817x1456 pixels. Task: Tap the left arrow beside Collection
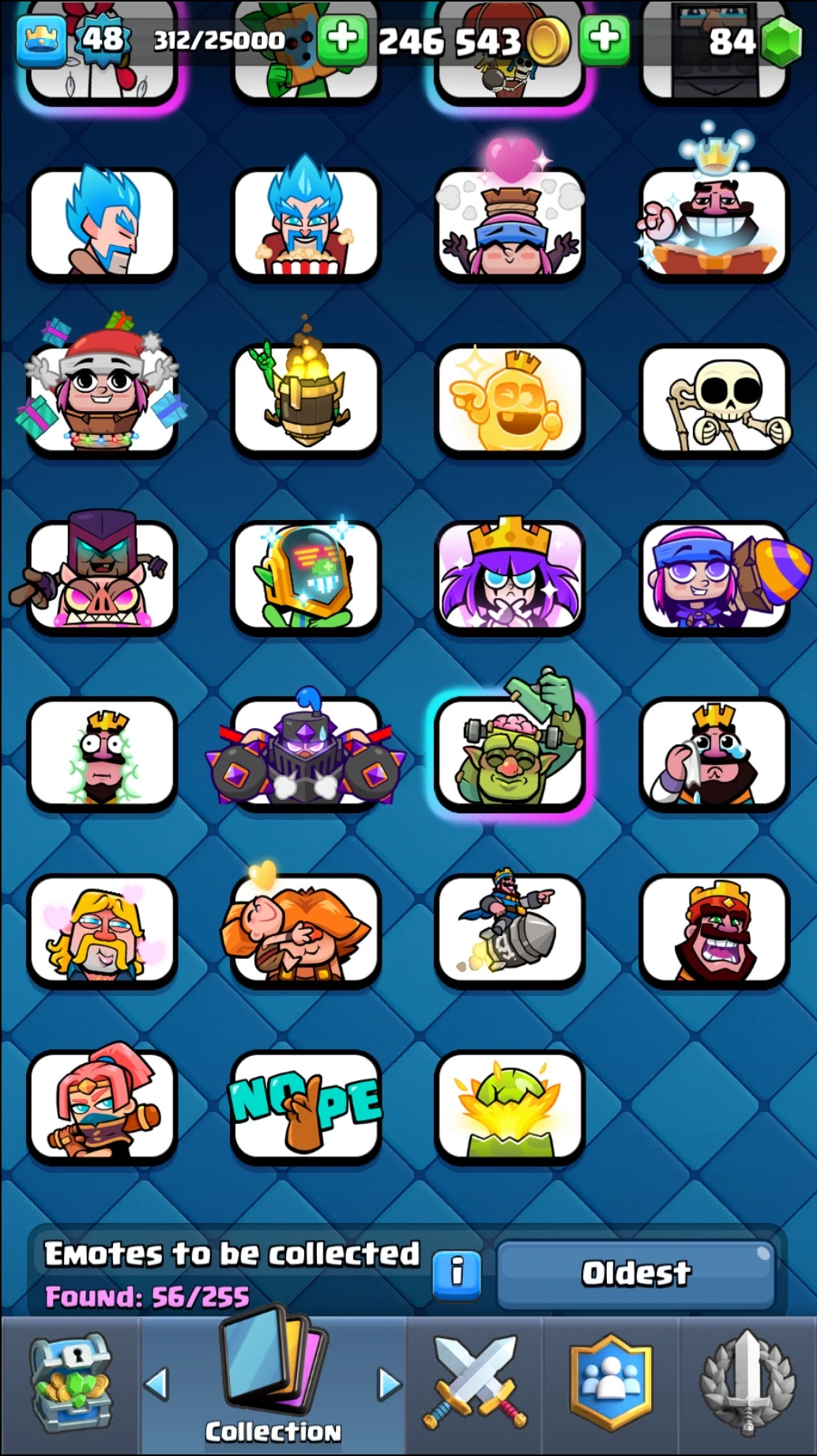tap(157, 1384)
